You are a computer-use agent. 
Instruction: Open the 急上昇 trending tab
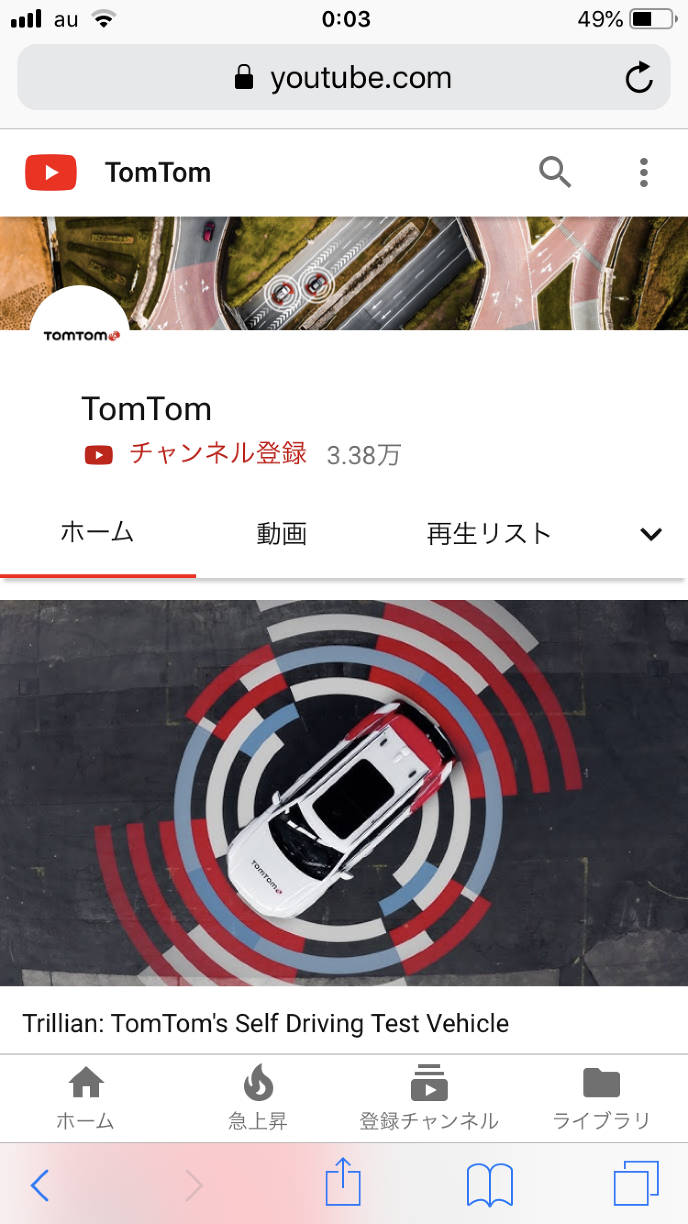pyautogui.click(x=258, y=1098)
